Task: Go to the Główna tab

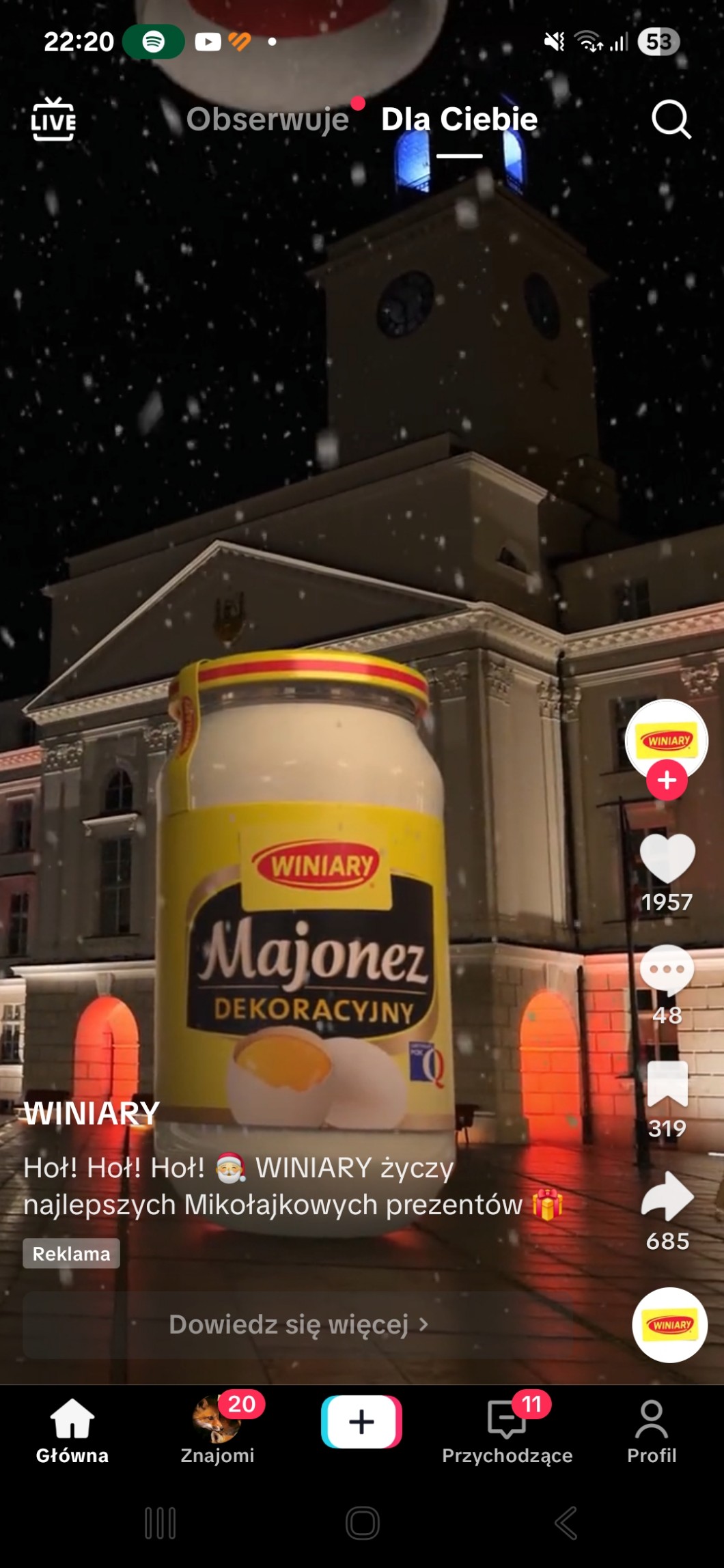Action: (72, 1430)
